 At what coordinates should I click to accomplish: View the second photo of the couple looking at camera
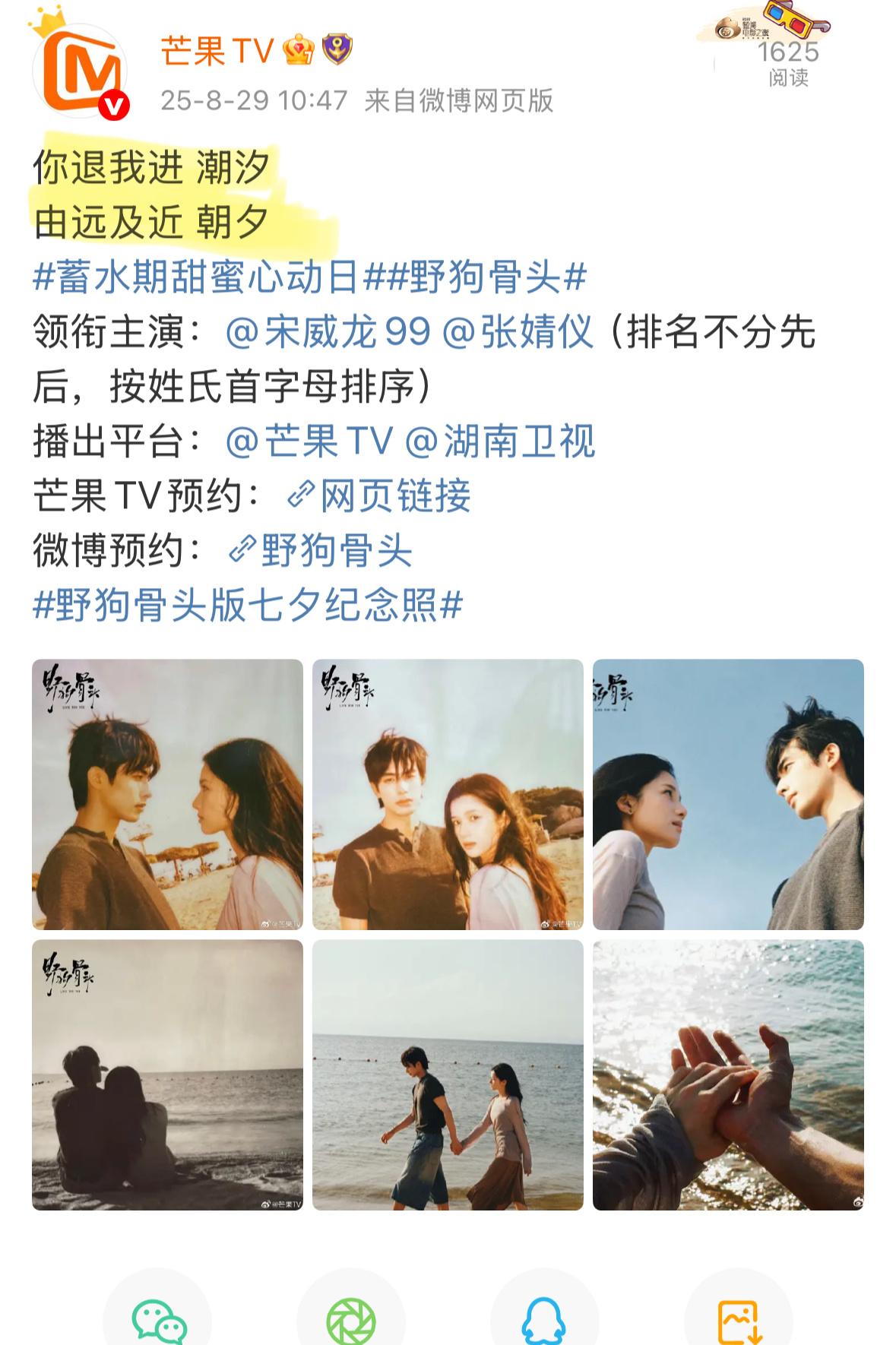(448, 794)
